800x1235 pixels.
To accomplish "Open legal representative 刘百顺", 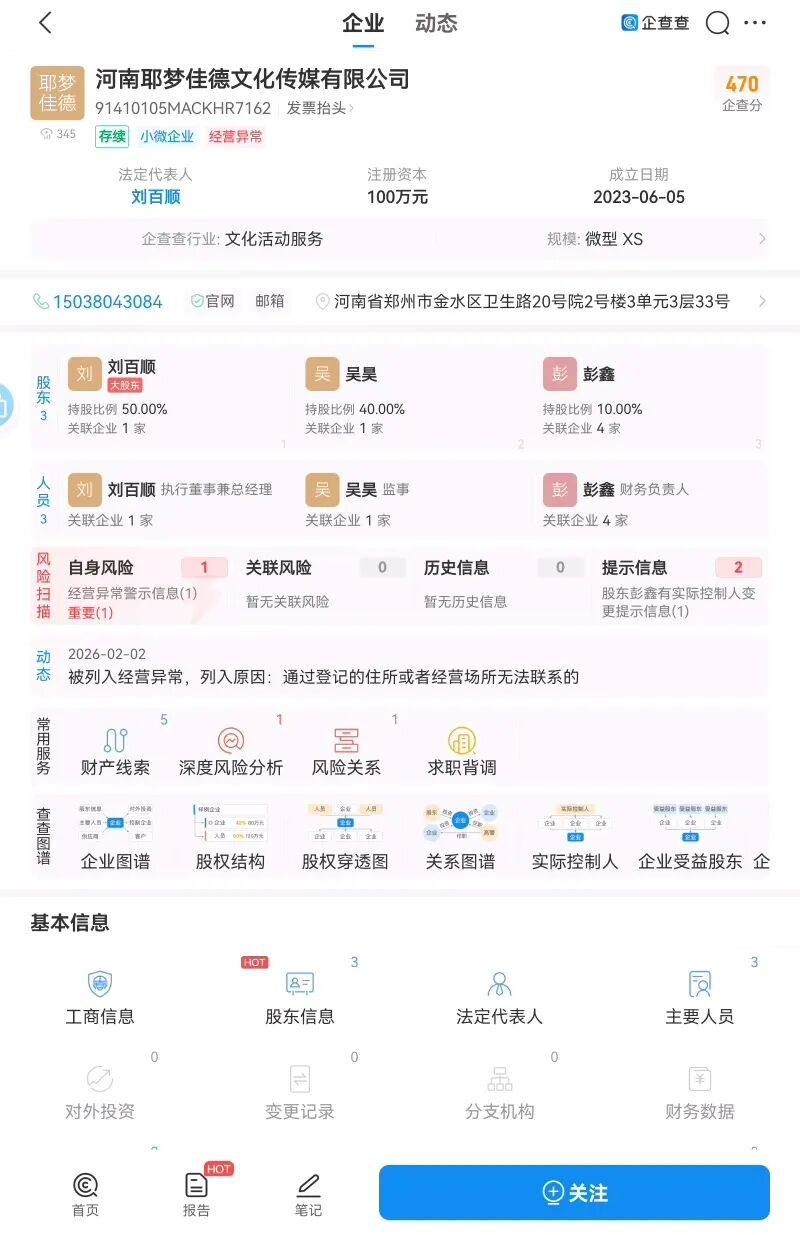I will pos(155,197).
